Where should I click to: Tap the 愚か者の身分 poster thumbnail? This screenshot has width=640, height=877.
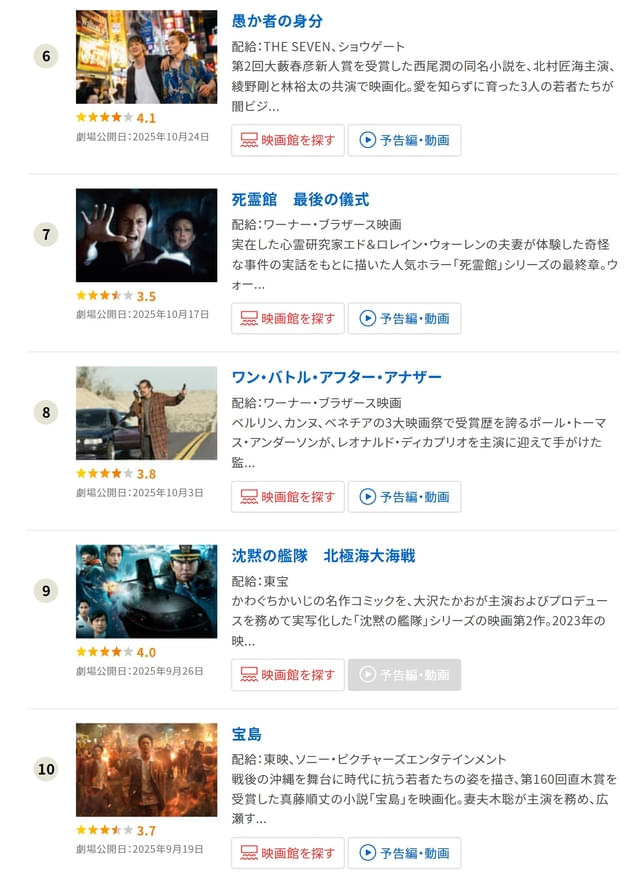[146, 57]
